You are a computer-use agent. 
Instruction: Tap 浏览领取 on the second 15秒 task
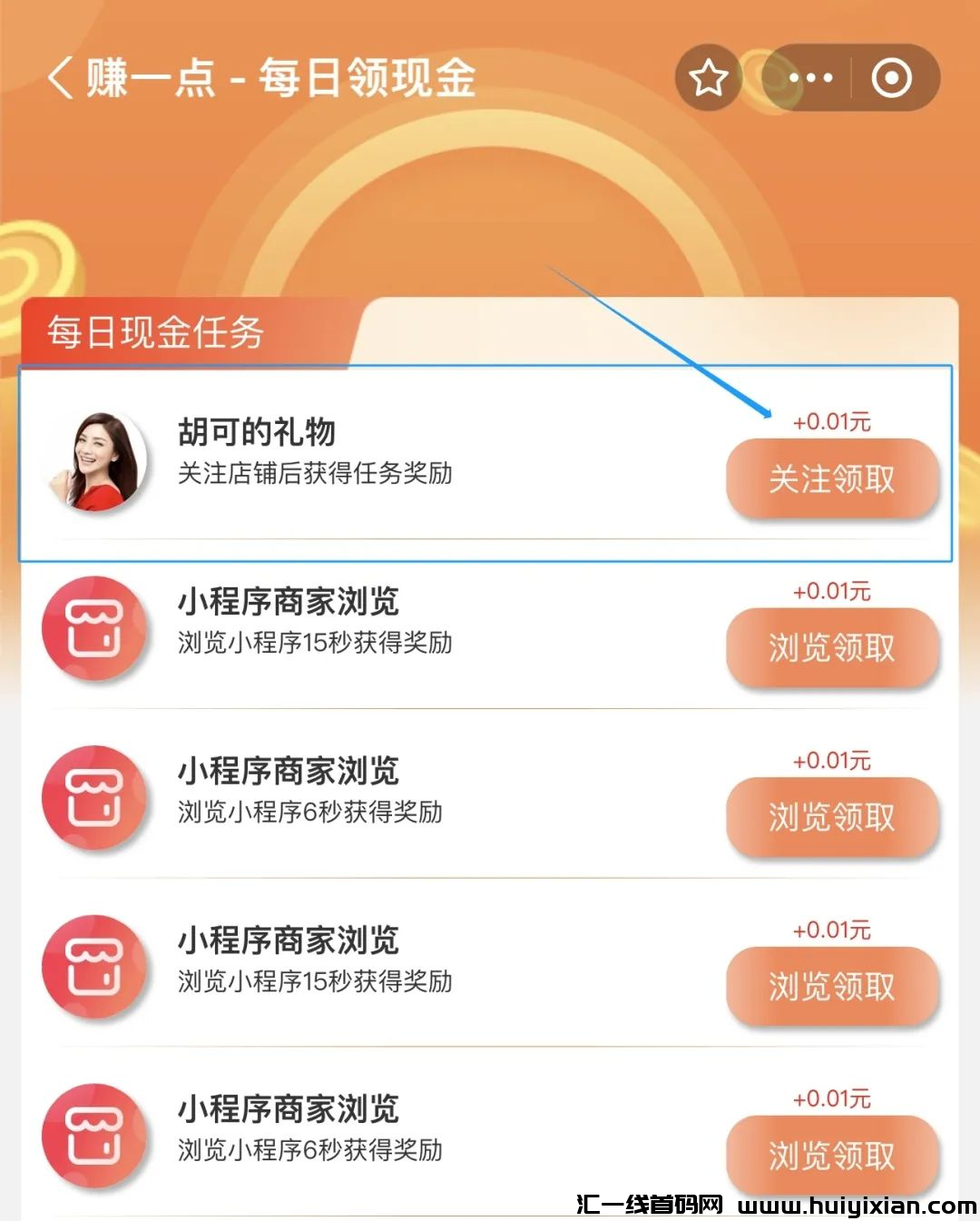pos(832,987)
